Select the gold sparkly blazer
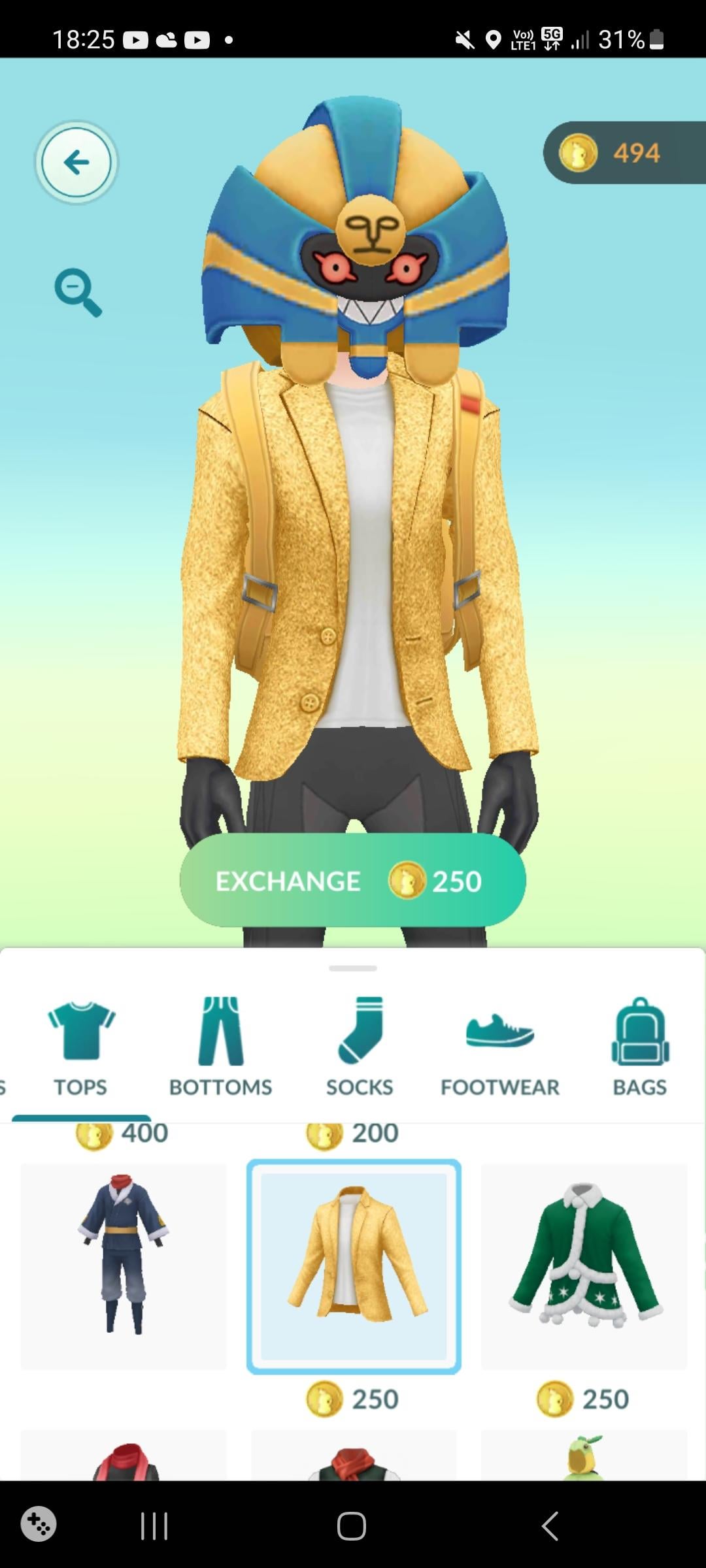 tap(354, 1266)
